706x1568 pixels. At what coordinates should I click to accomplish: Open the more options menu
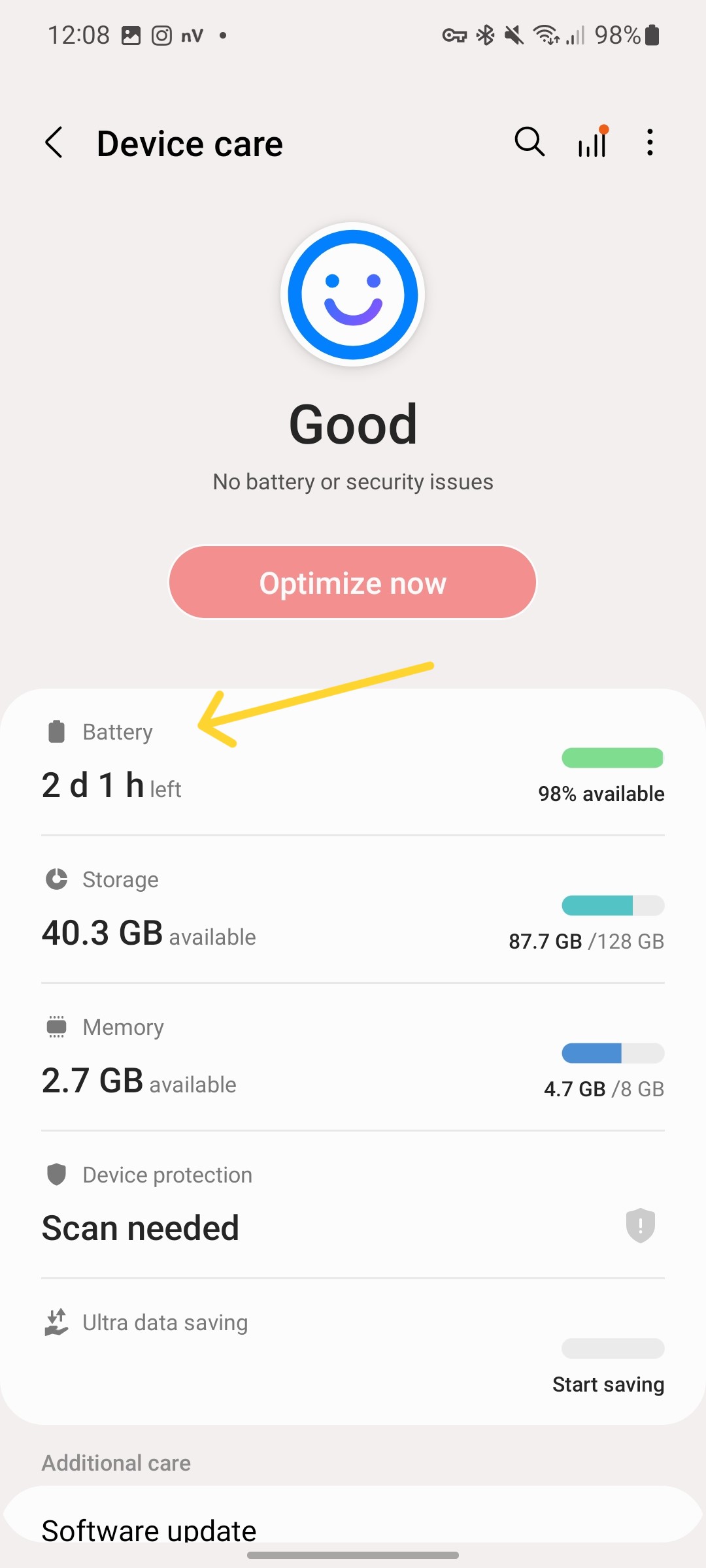[649, 142]
